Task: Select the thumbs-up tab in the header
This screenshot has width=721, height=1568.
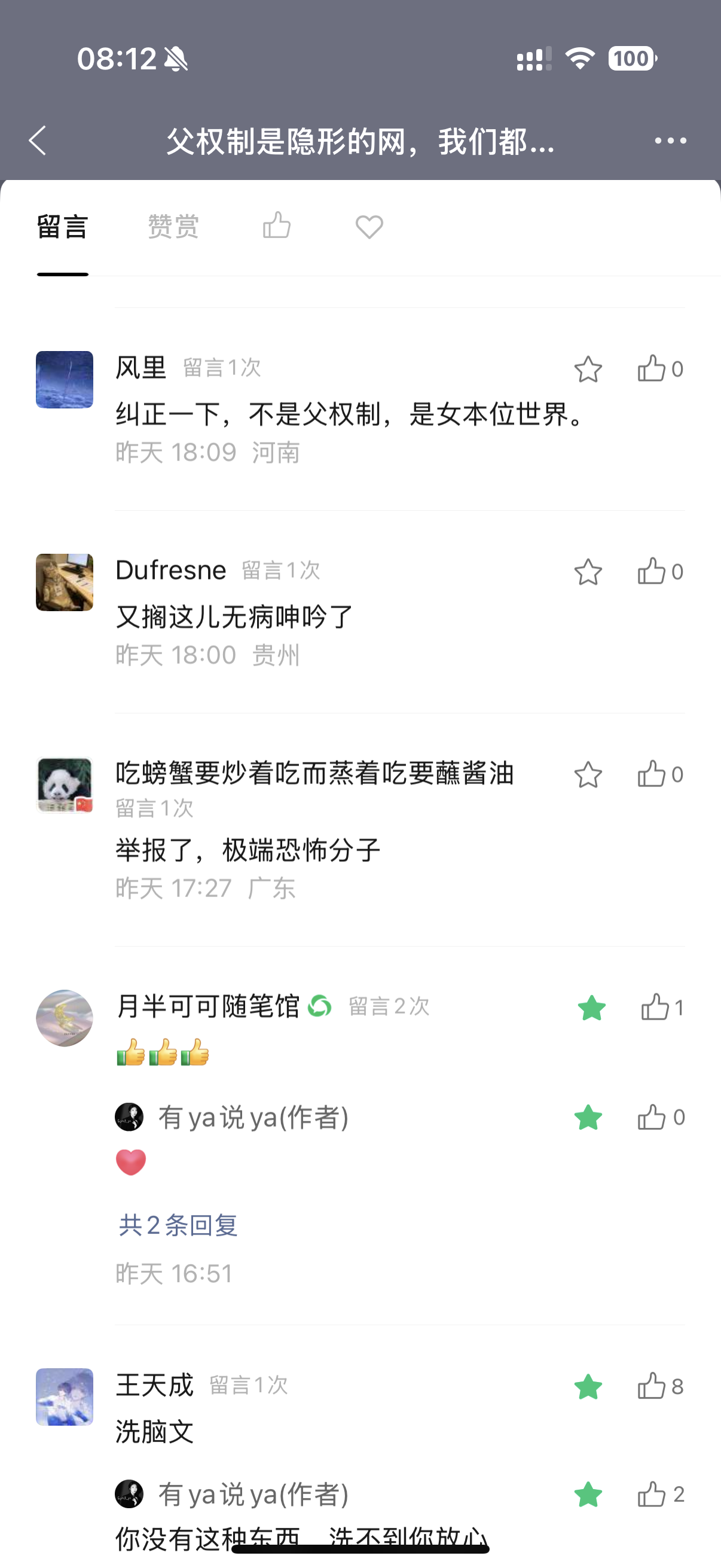Action: pos(277,226)
